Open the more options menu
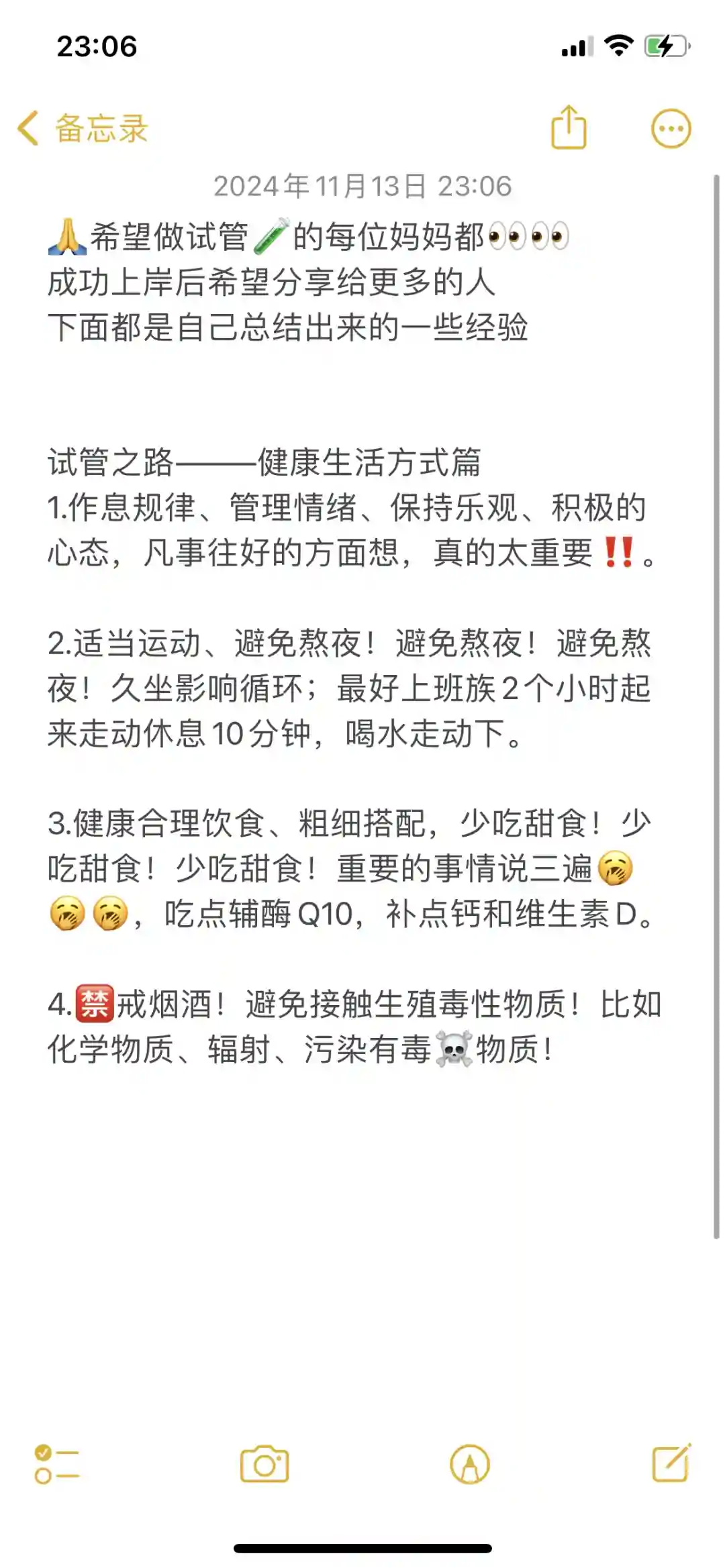725x1568 pixels. (671, 128)
